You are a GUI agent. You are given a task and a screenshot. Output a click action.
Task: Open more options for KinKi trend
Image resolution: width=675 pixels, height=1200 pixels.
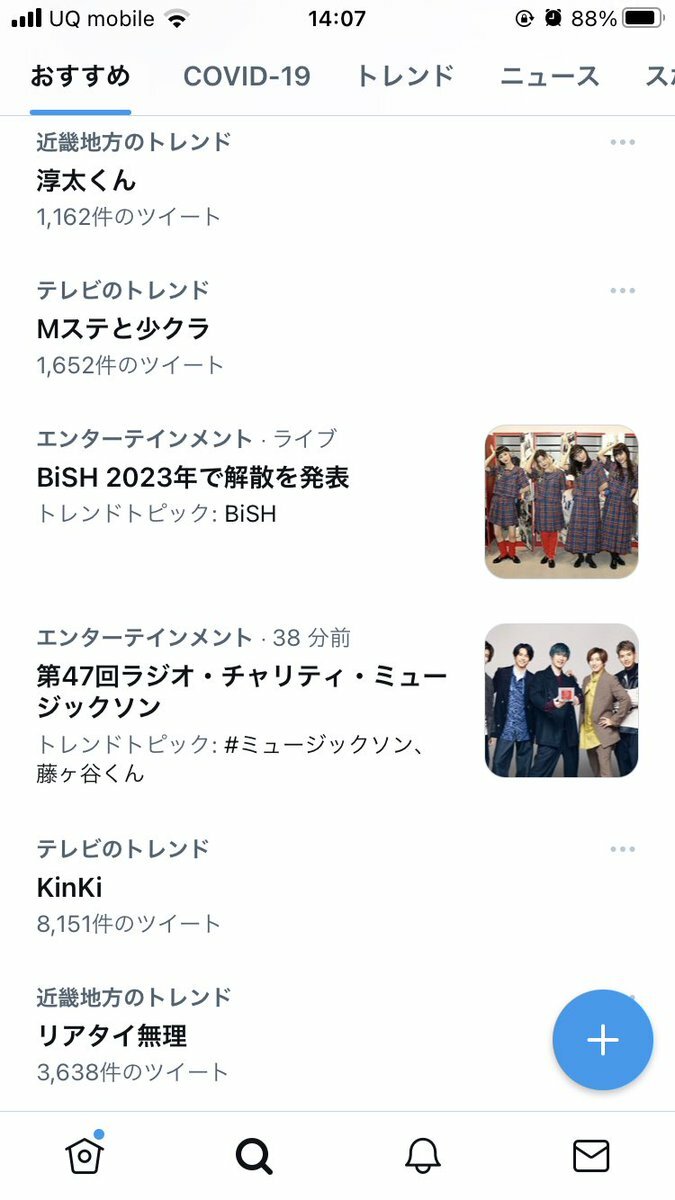[x=622, y=849]
